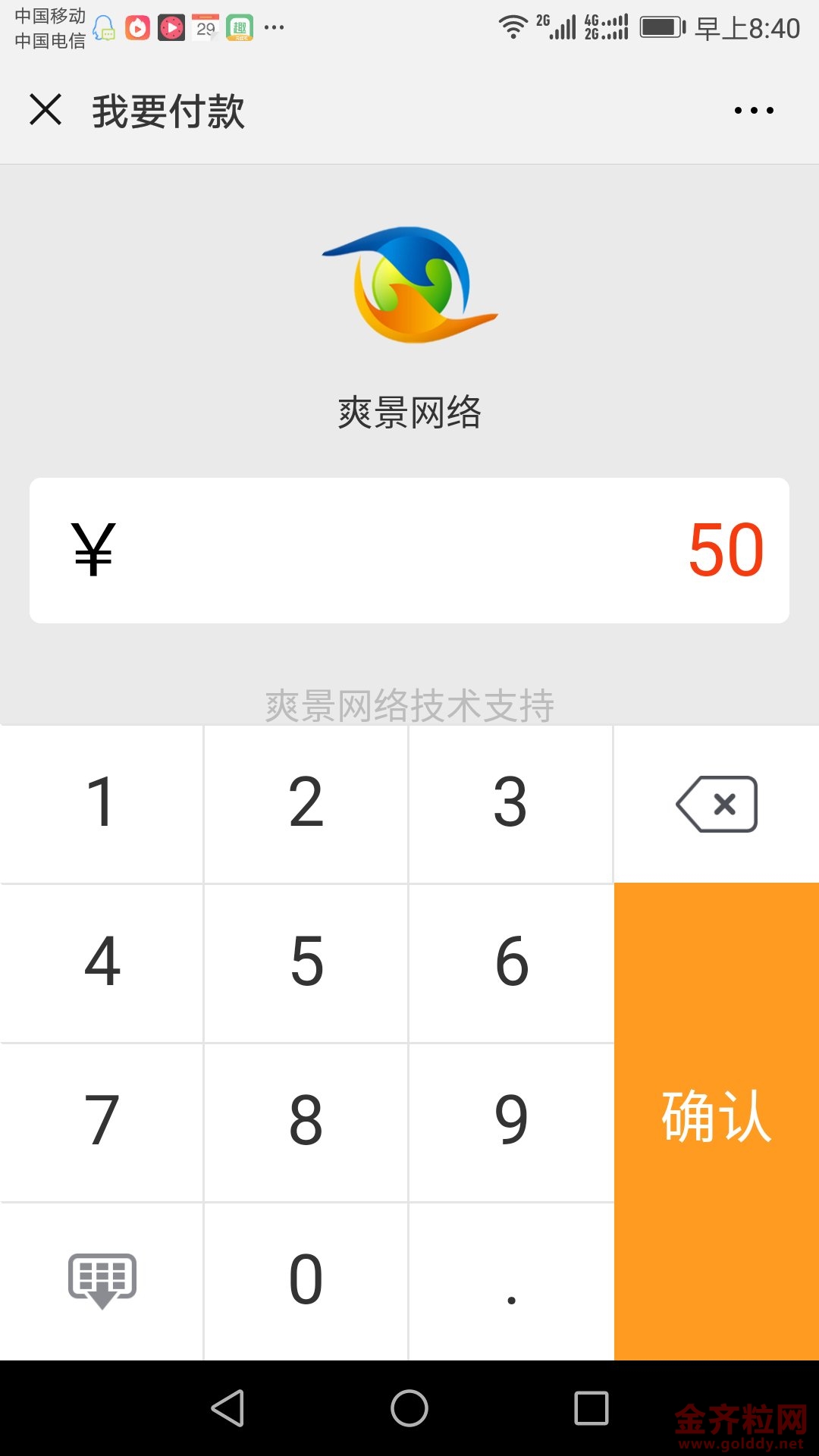Open the three-dot overflow menu

[x=754, y=111]
